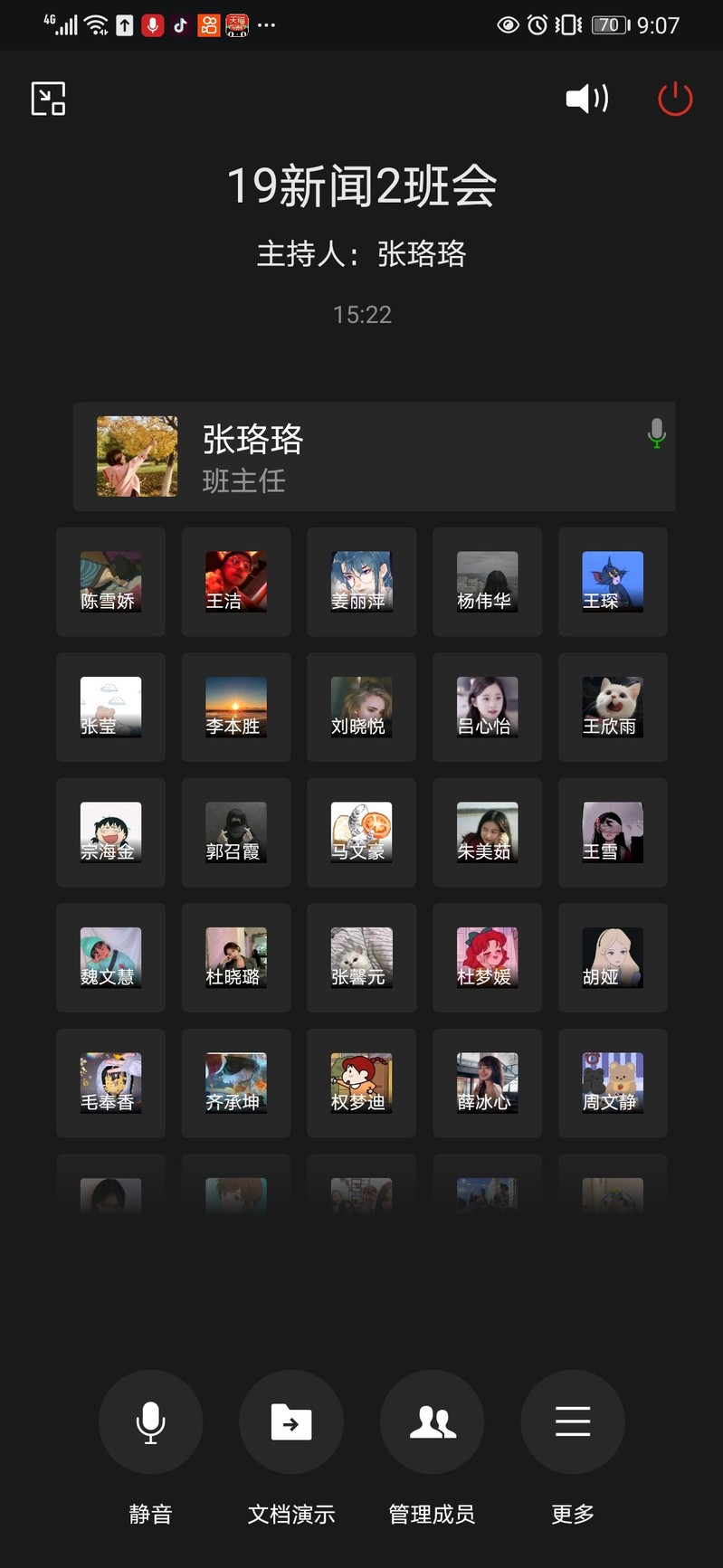Tap participant 吕心怡
Screen dimensions: 723x1568
coord(487,707)
